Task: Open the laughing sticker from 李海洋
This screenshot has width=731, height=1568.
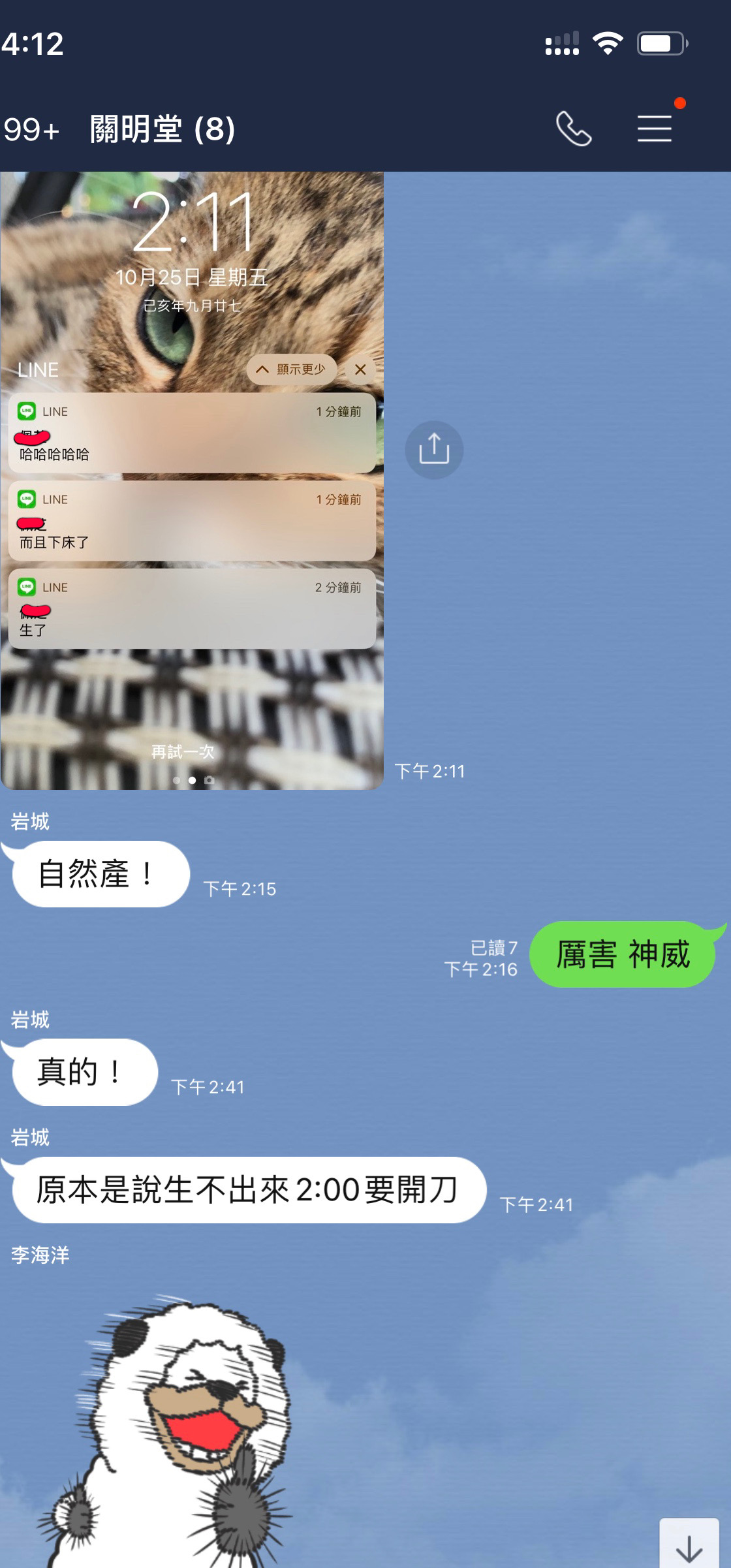Action: [170, 1423]
